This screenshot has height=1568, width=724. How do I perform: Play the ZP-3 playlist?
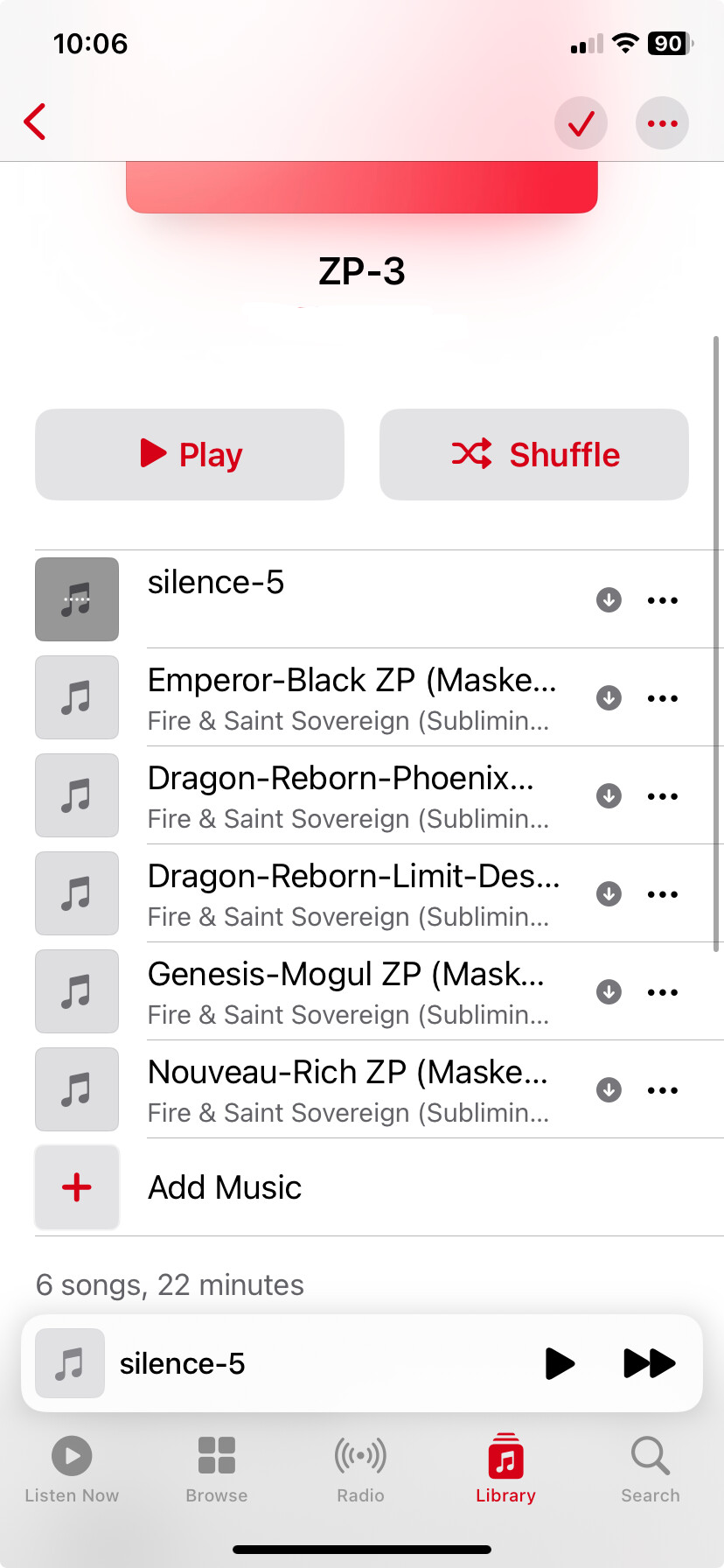[190, 454]
